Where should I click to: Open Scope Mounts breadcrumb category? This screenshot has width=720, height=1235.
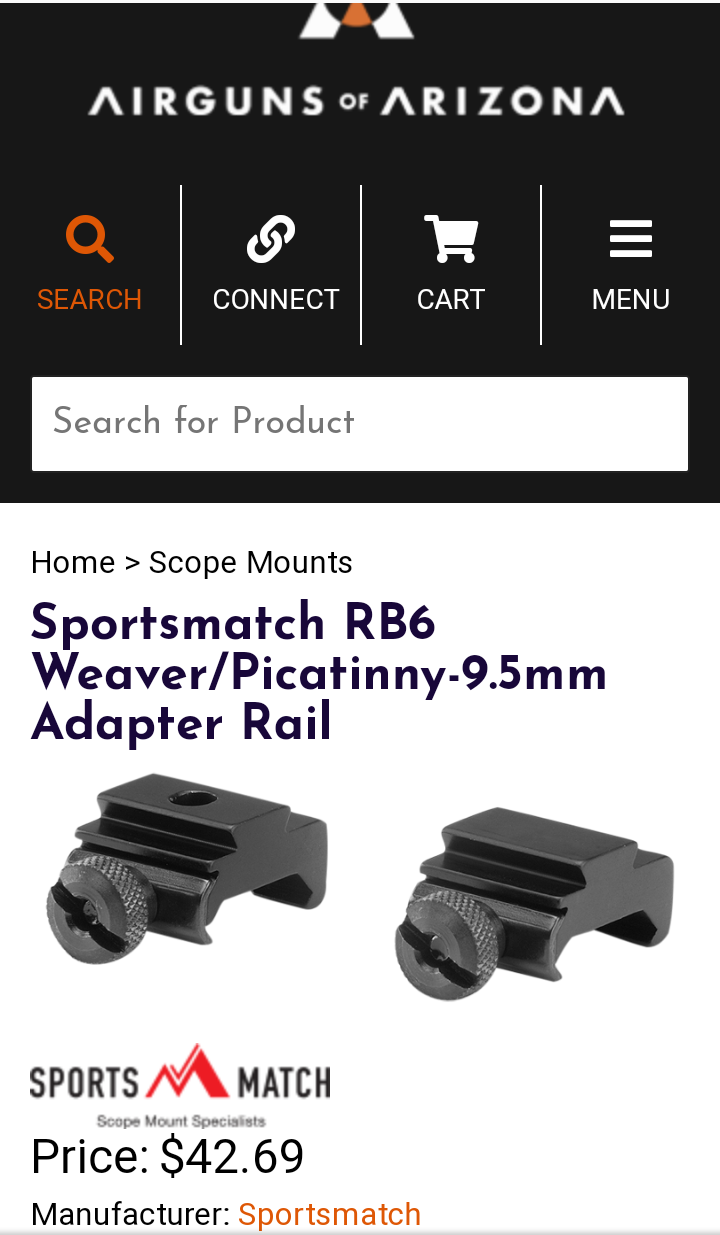tap(250, 563)
